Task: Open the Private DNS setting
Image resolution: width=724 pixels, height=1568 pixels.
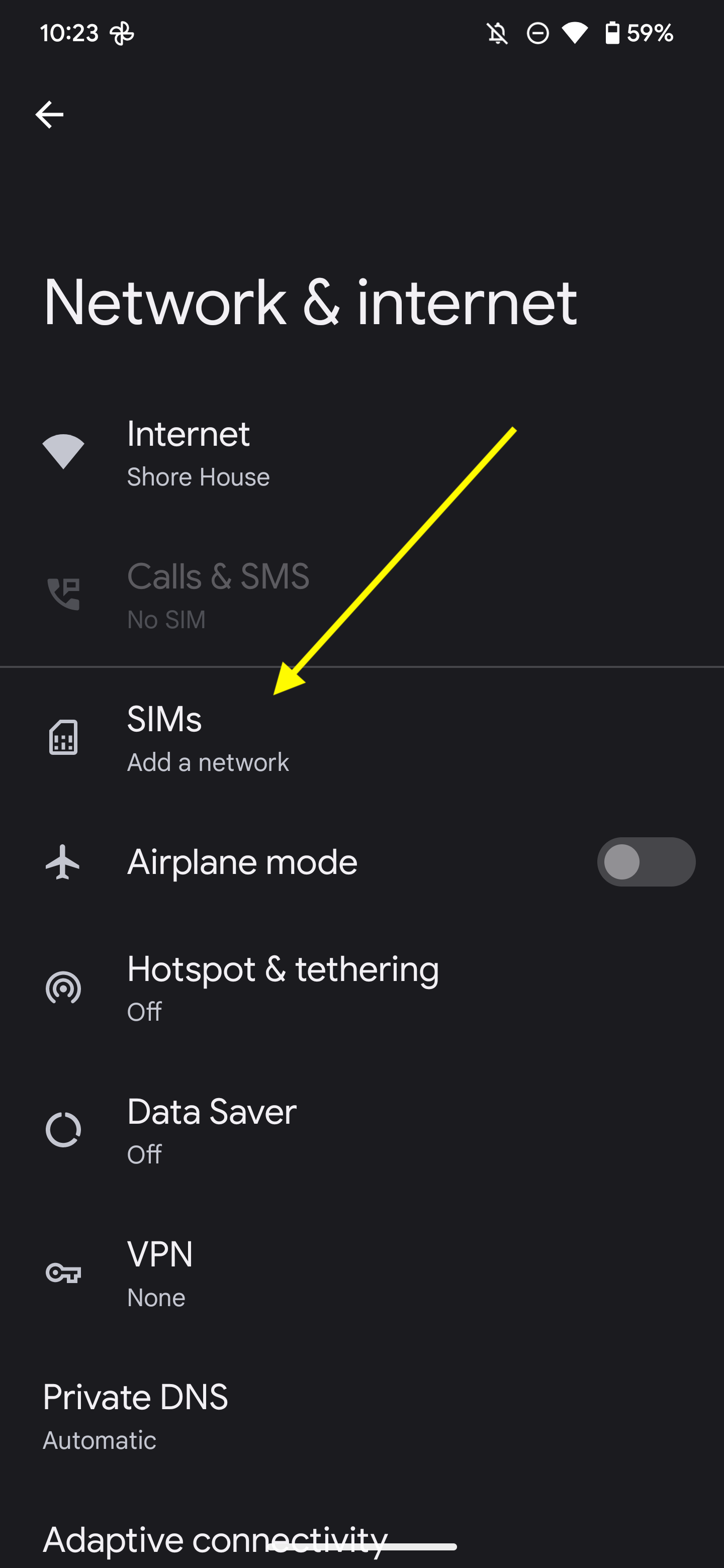Action: [361, 1416]
